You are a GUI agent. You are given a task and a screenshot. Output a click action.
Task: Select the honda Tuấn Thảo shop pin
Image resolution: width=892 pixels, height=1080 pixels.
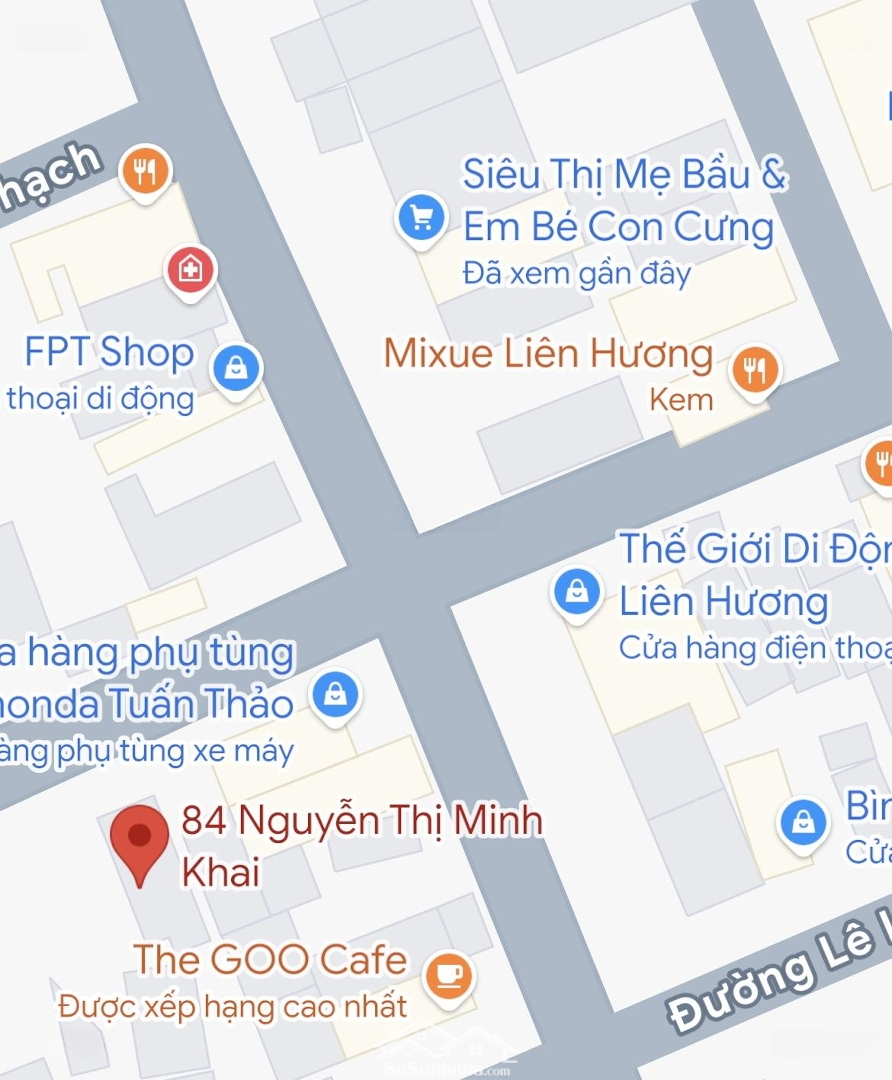(x=336, y=694)
